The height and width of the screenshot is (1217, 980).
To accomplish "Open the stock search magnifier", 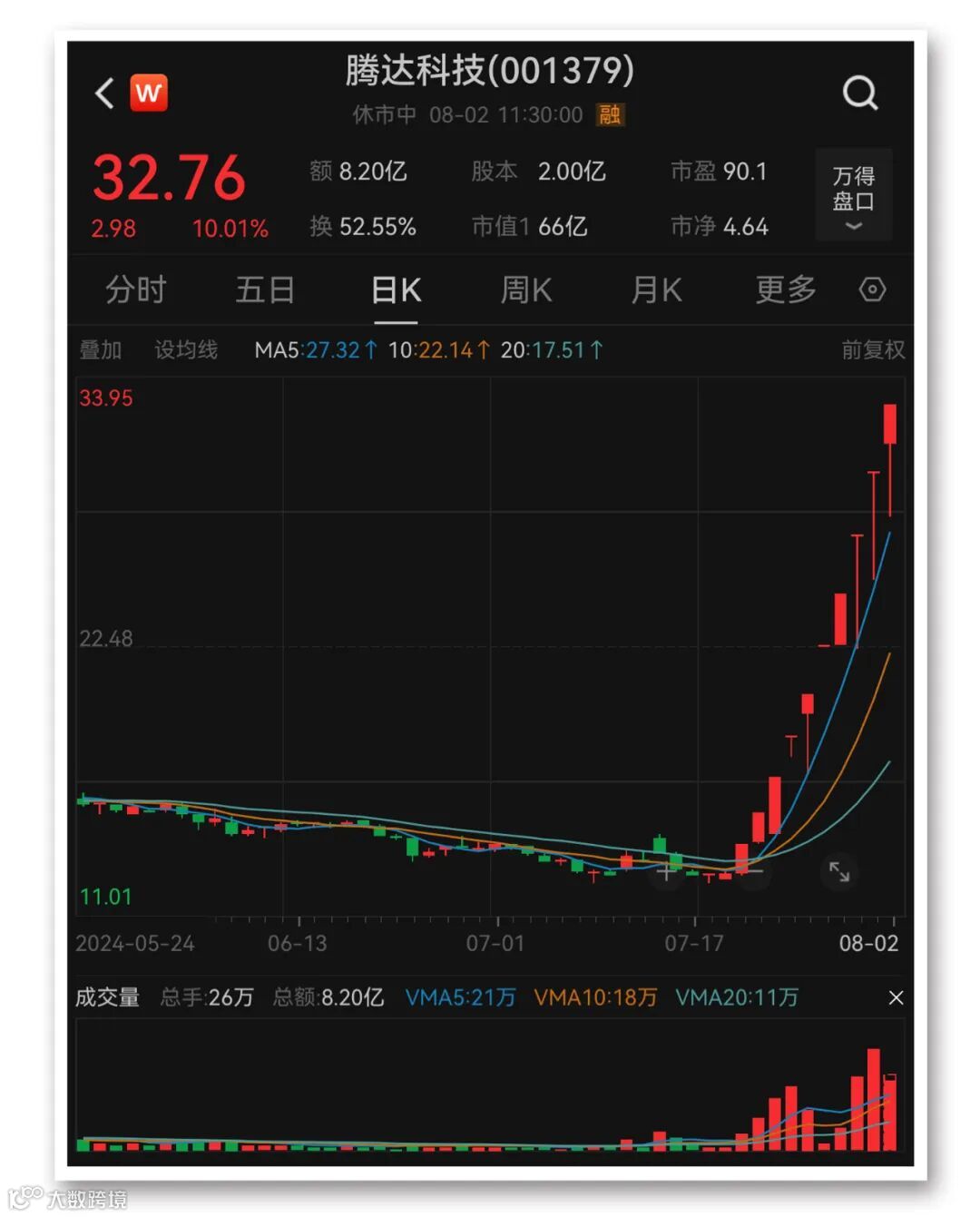I will (x=859, y=93).
